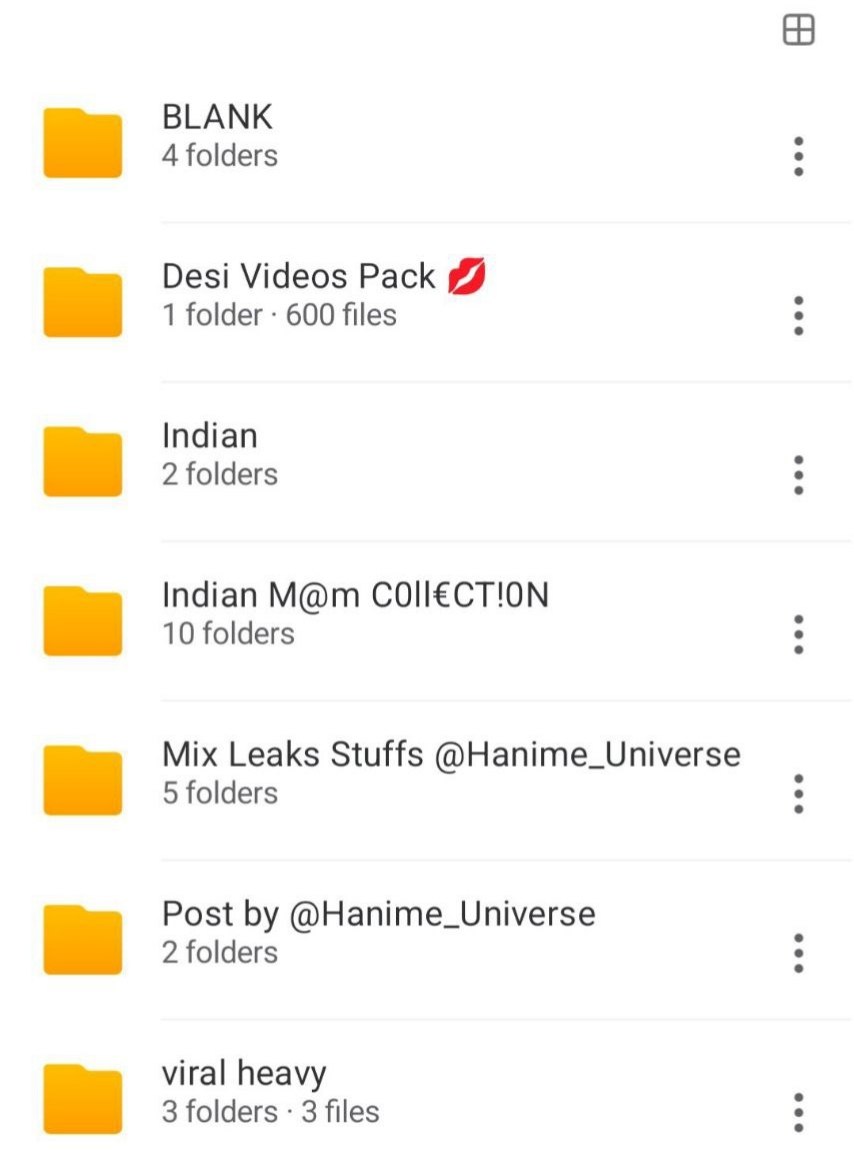Open options menu for Mix Leaks Stuffs

click(x=798, y=792)
